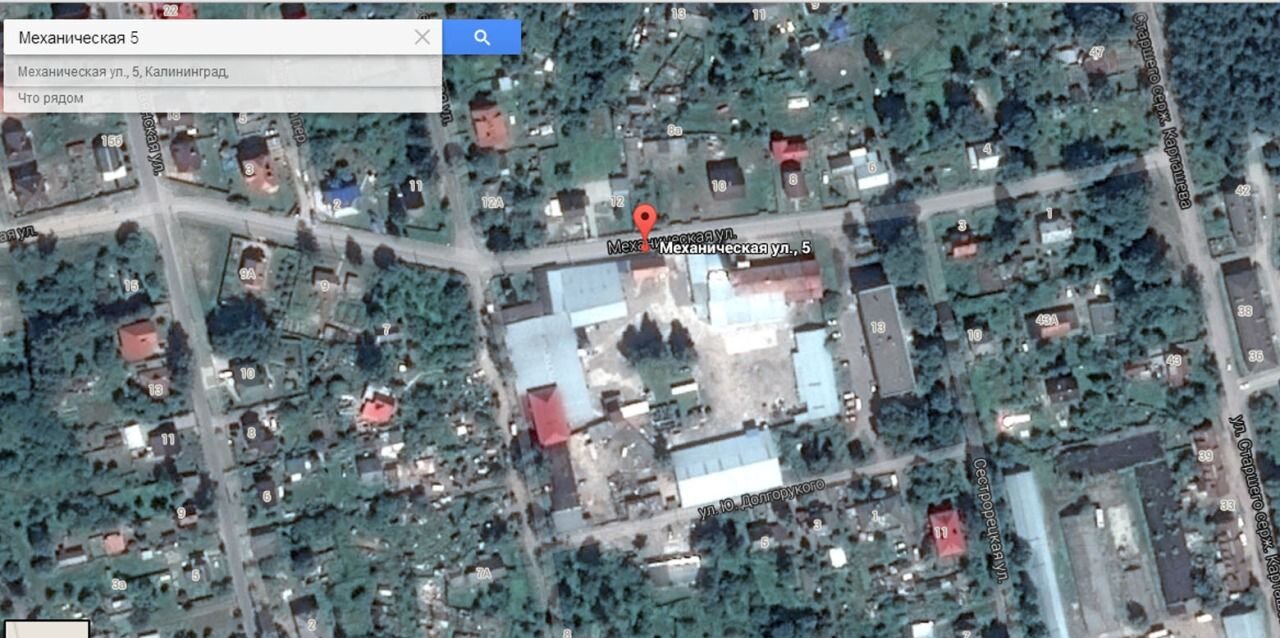
Task: Tap the blue search magnifier button
Action: click(482, 38)
